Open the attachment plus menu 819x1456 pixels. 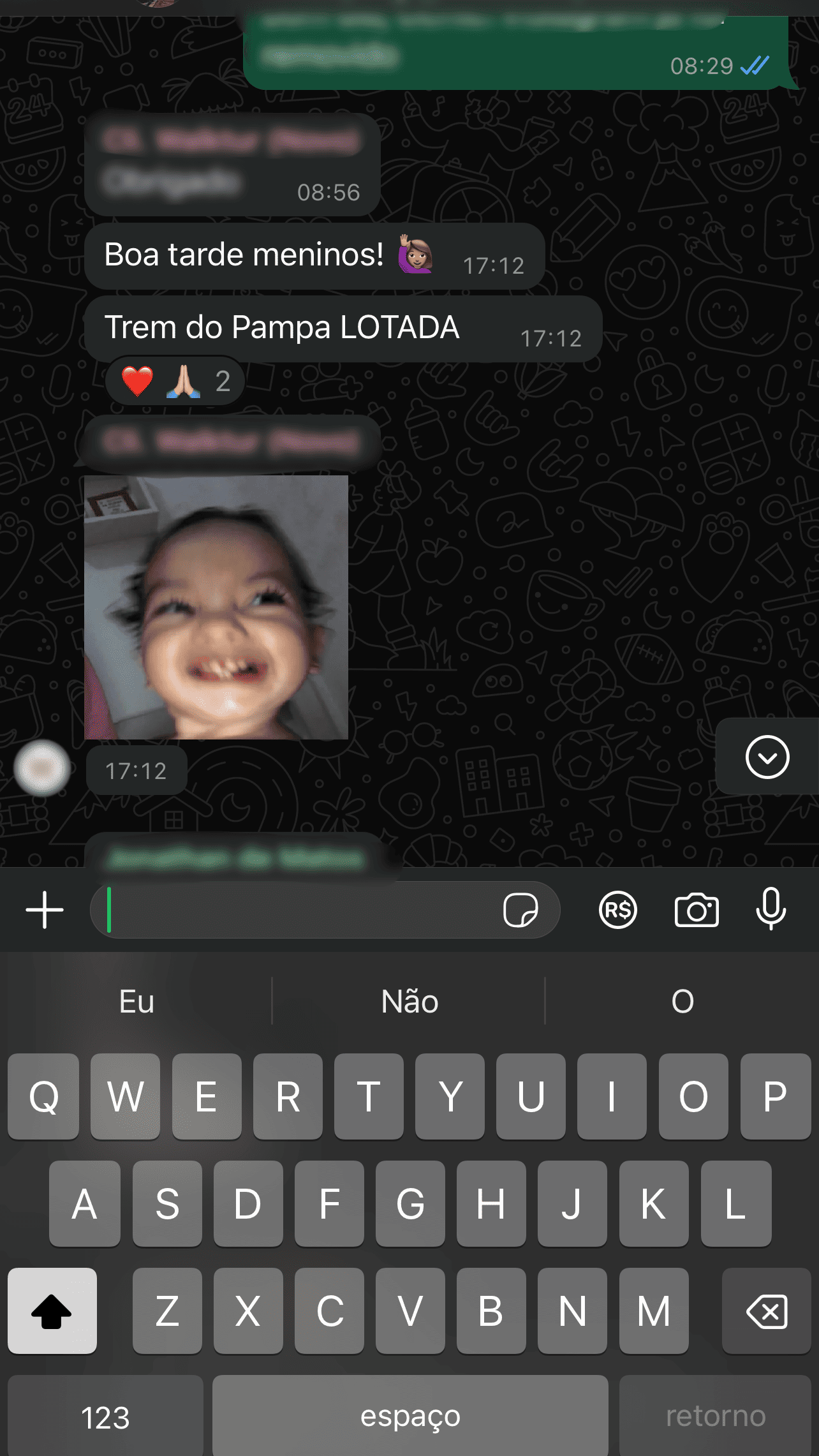(x=45, y=910)
